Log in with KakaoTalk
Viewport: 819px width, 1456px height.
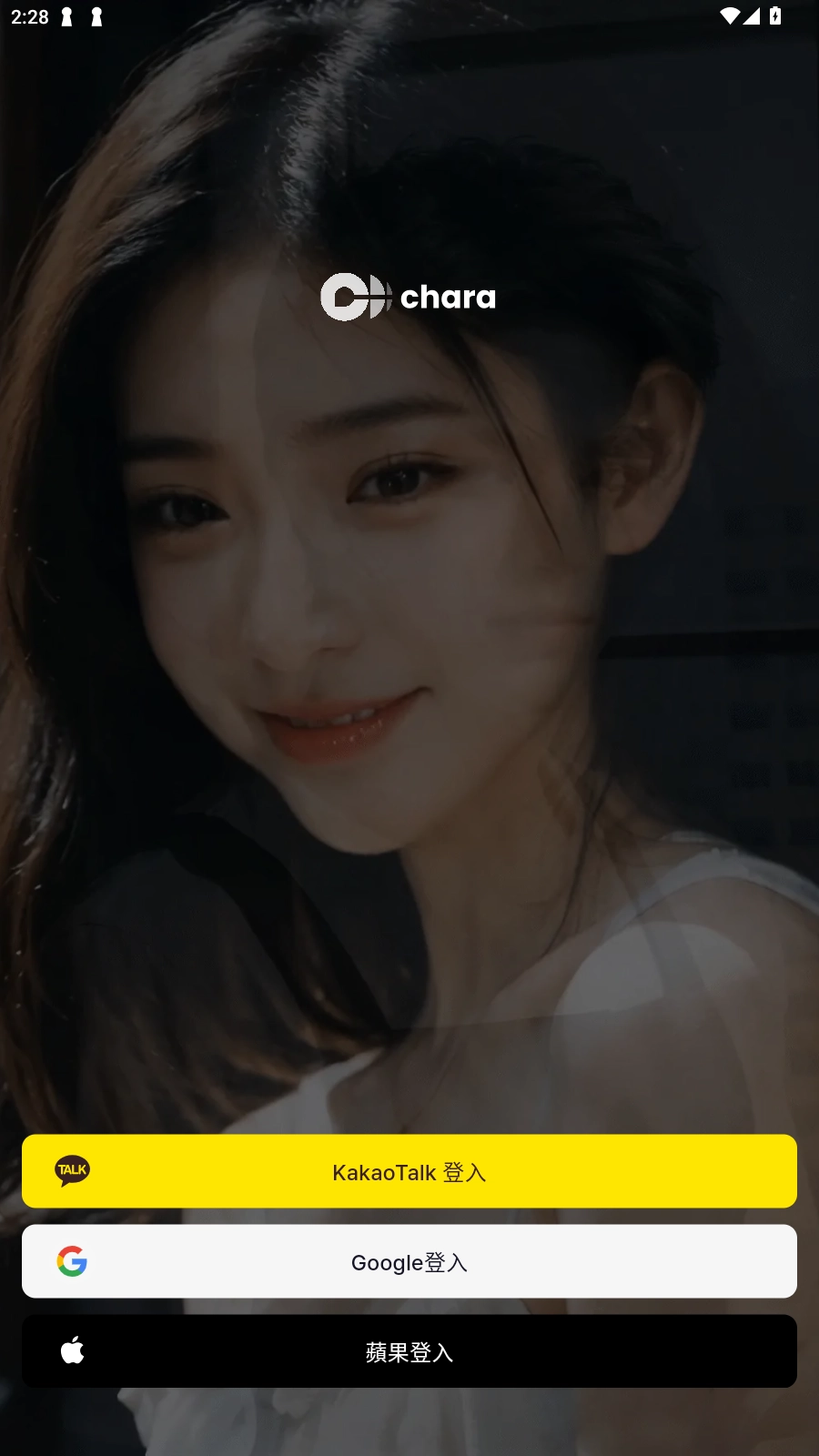point(409,1171)
